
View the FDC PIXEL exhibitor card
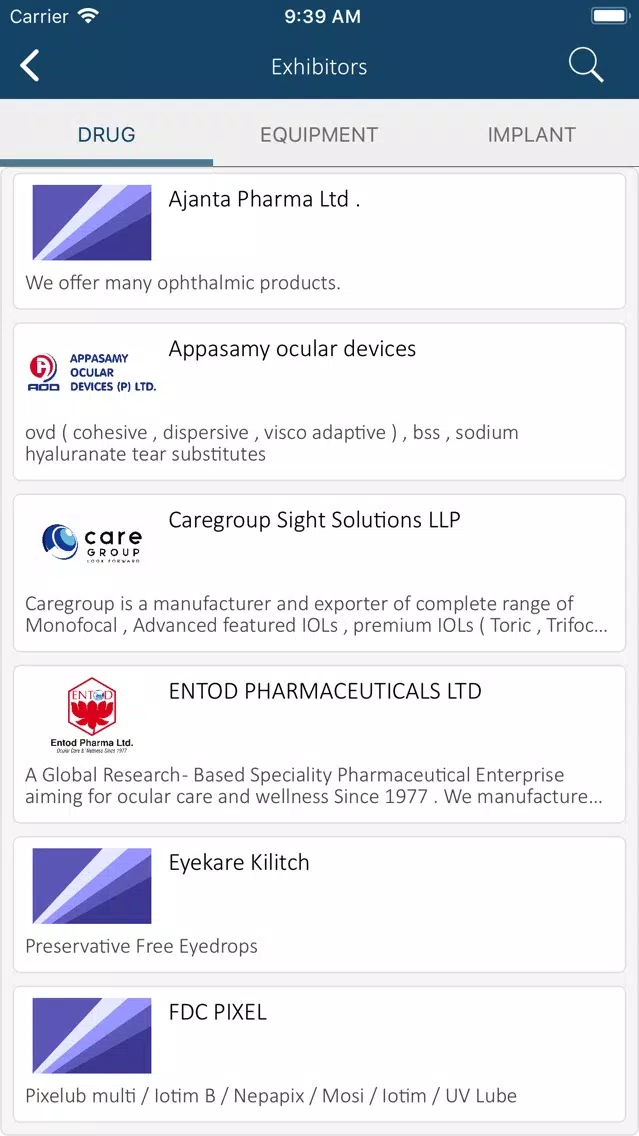(320, 1054)
